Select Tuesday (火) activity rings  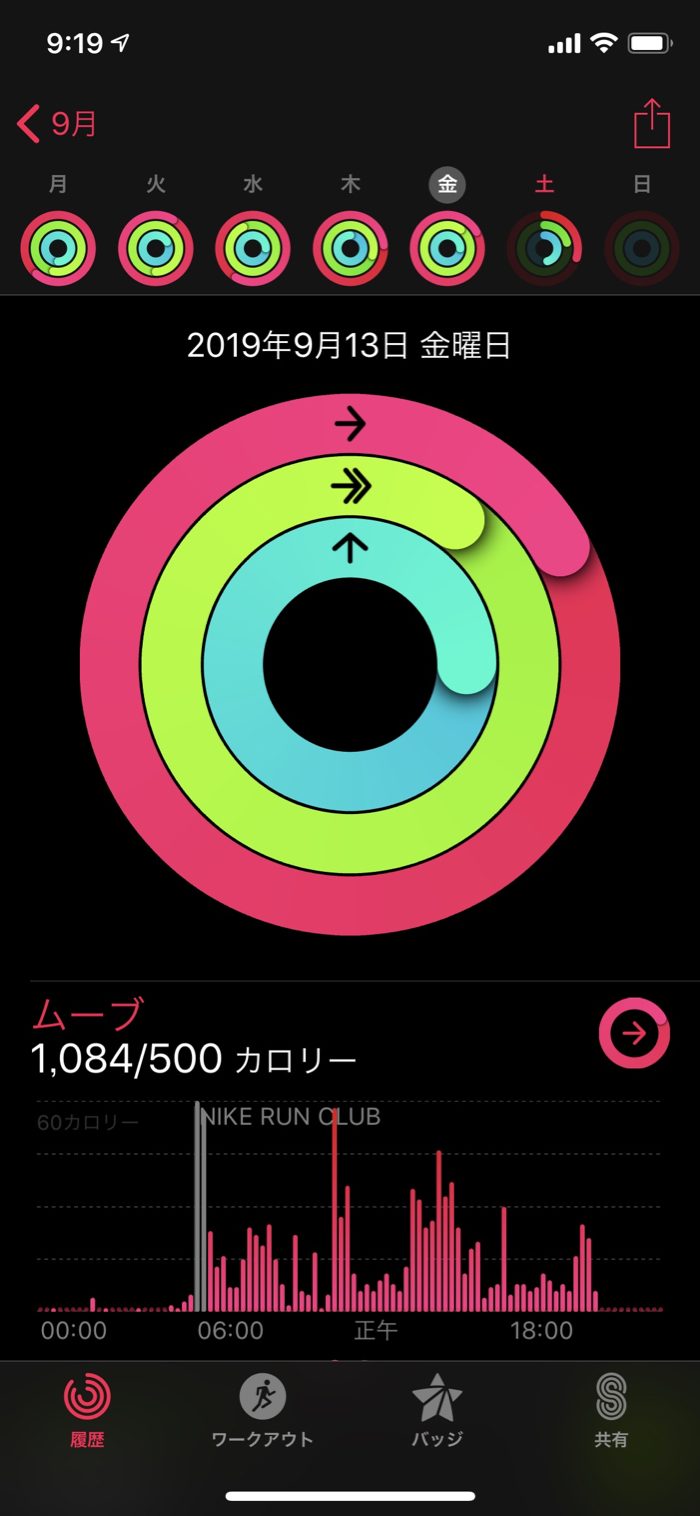[155, 247]
